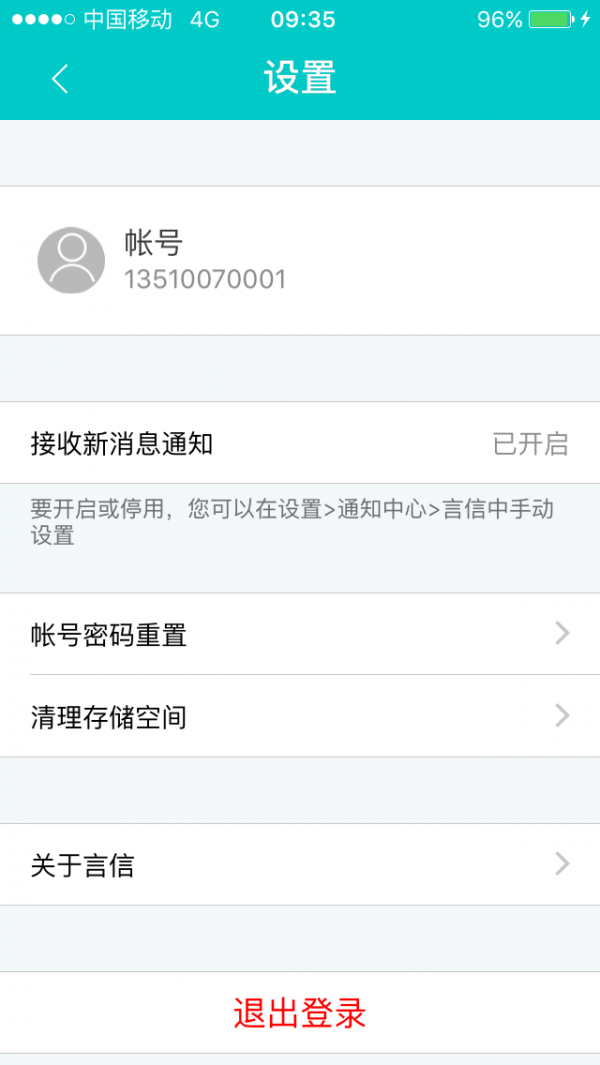Screen dimensions: 600x1065
Task: Open 清理存储空间
Action: (x=300, y=716)
